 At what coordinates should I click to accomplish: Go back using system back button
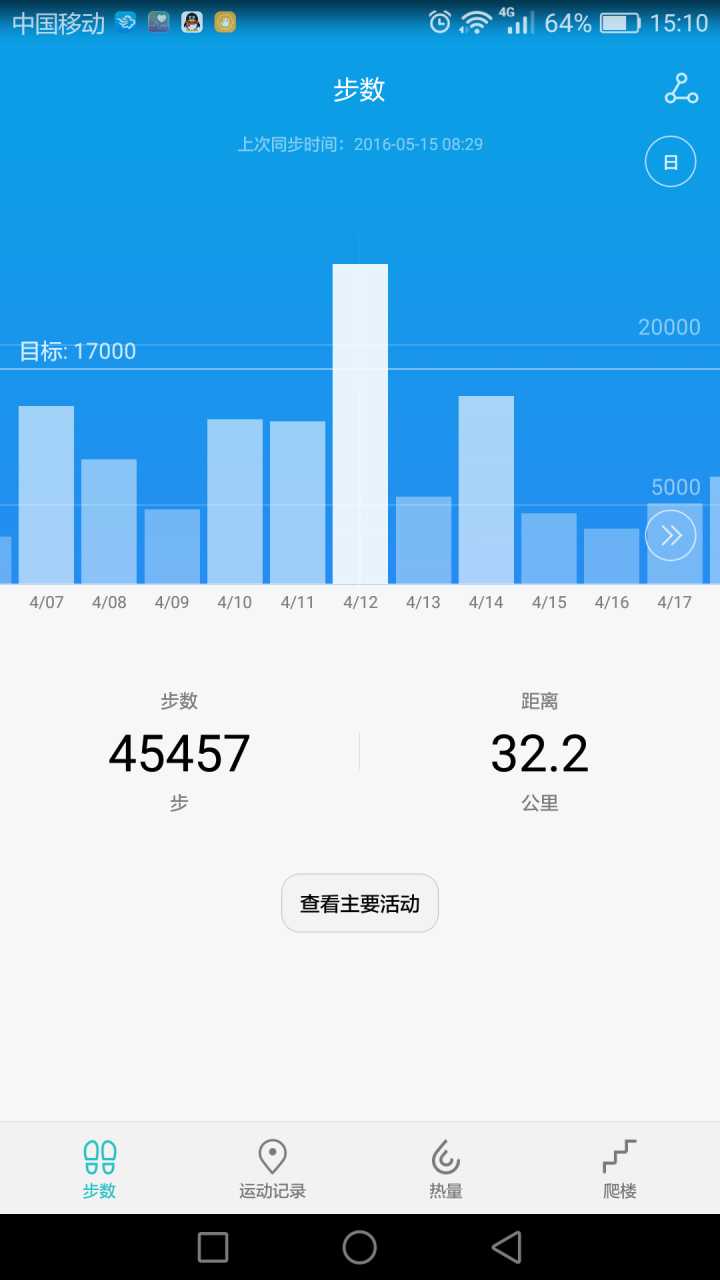[x=507, y=1247]
